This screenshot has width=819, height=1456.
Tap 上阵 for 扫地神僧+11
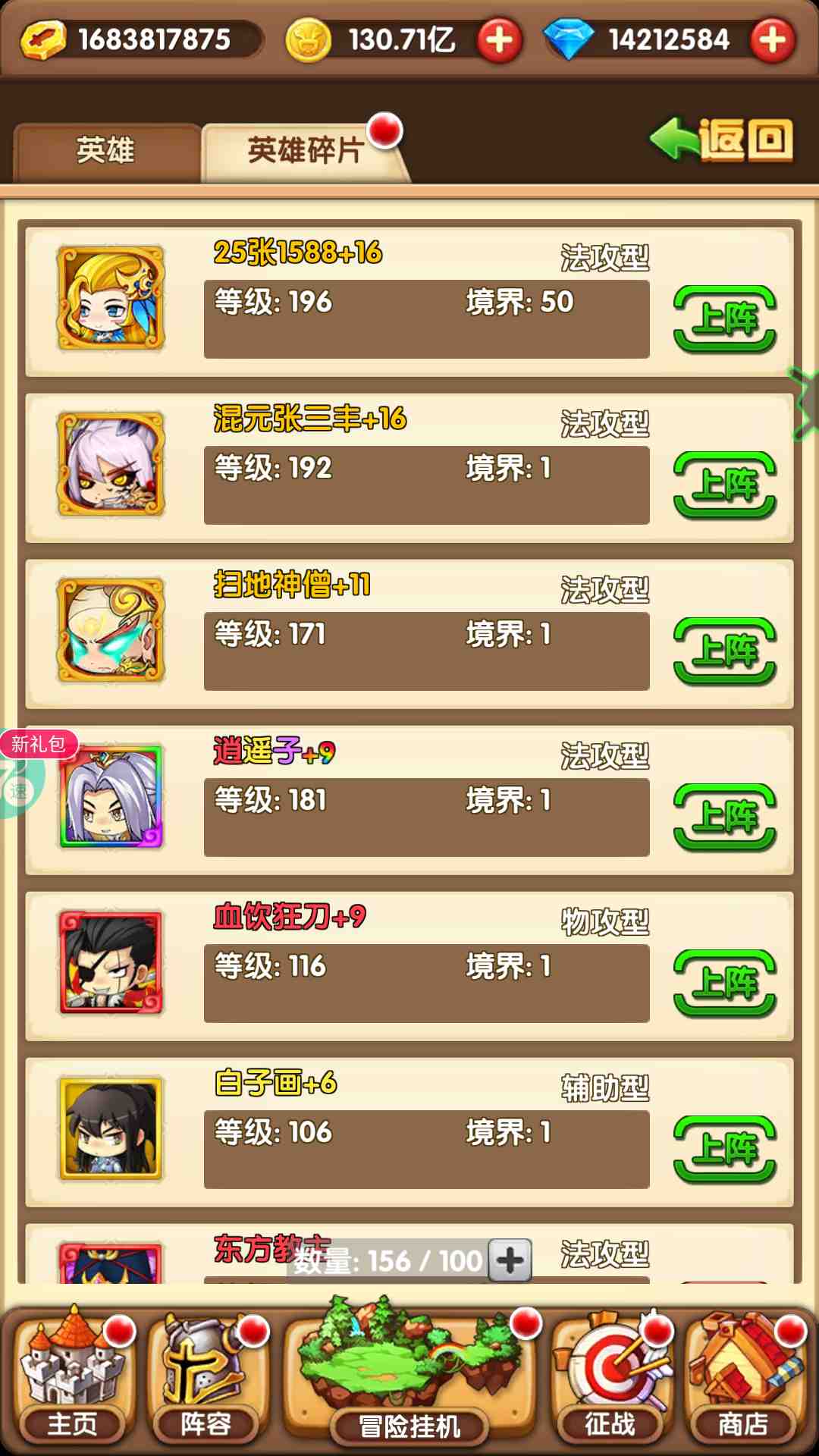(x=725, y=651)
